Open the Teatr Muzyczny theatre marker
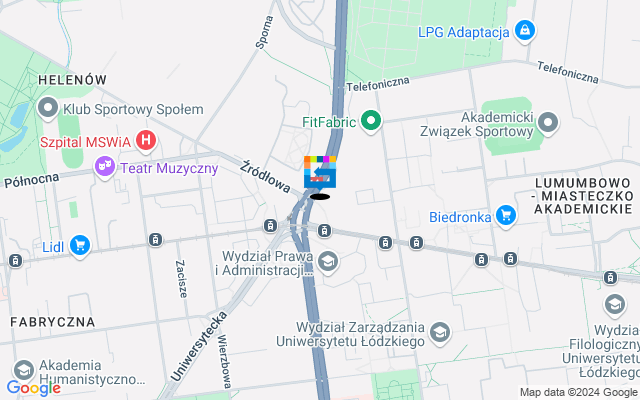Viewport: 640px width, 400px height. (104, 168)
